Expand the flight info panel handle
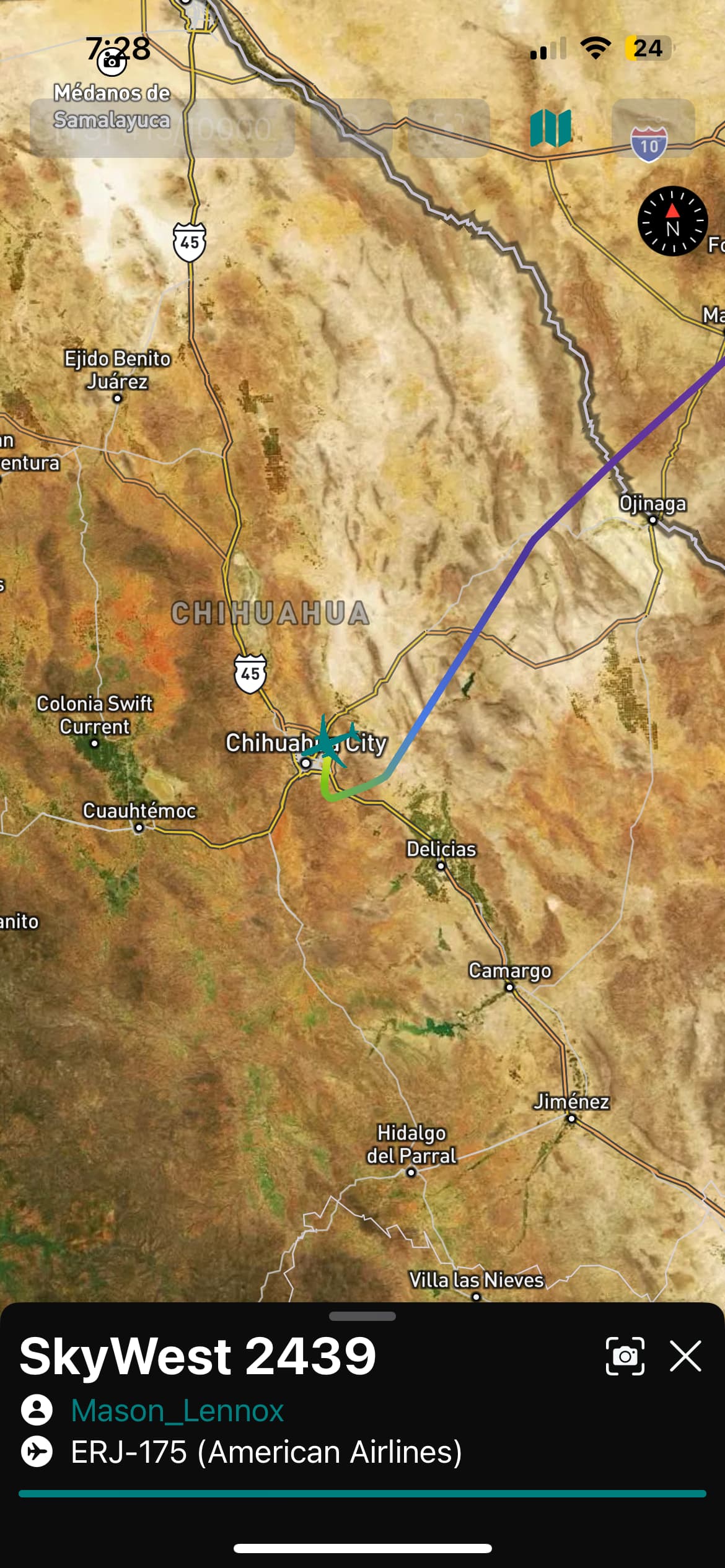 362,1316
